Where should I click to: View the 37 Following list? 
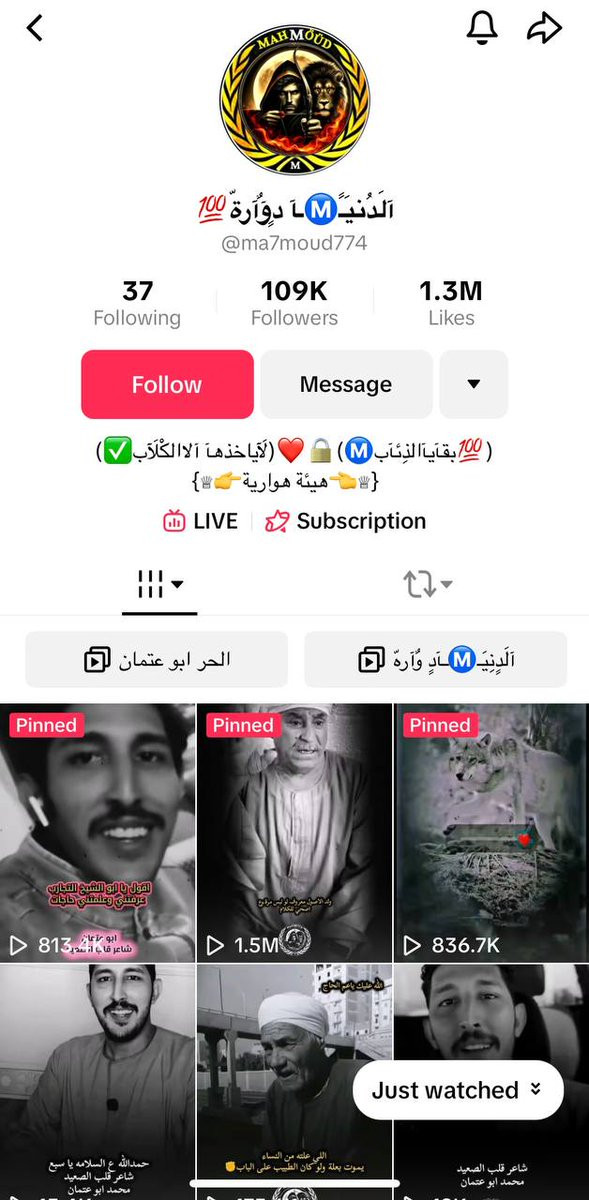point(137,303)
